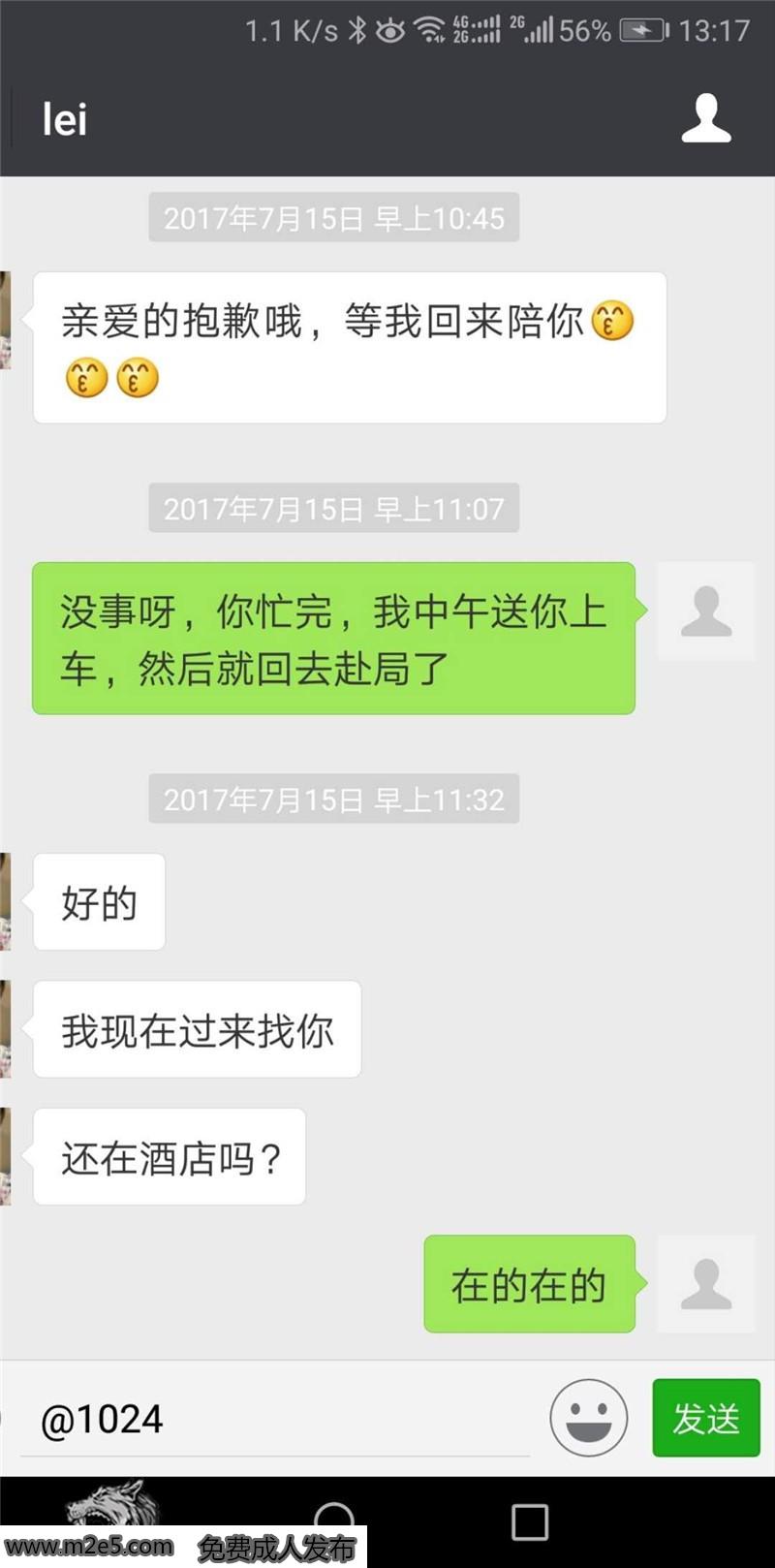This screenshot has width=775, height=1568.
Task: Open the recent apps square button
Action: [x=530, y=1521]
